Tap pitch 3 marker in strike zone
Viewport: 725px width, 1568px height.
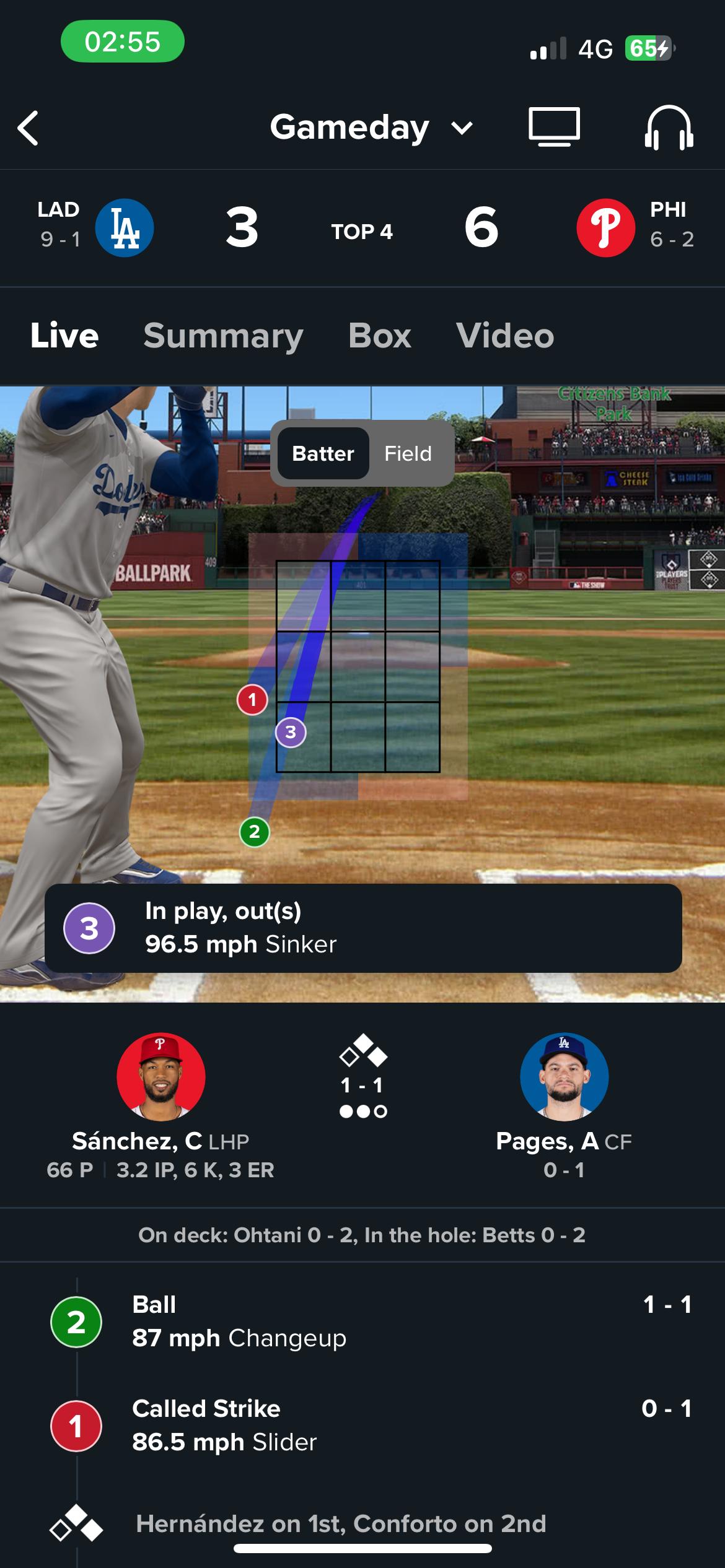tap(291, 733)
